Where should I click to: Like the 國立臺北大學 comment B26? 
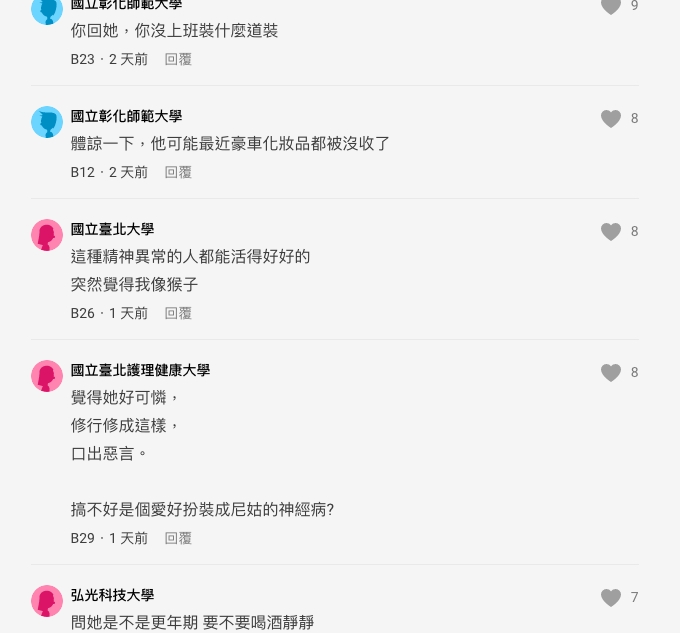tap(611, 232)
